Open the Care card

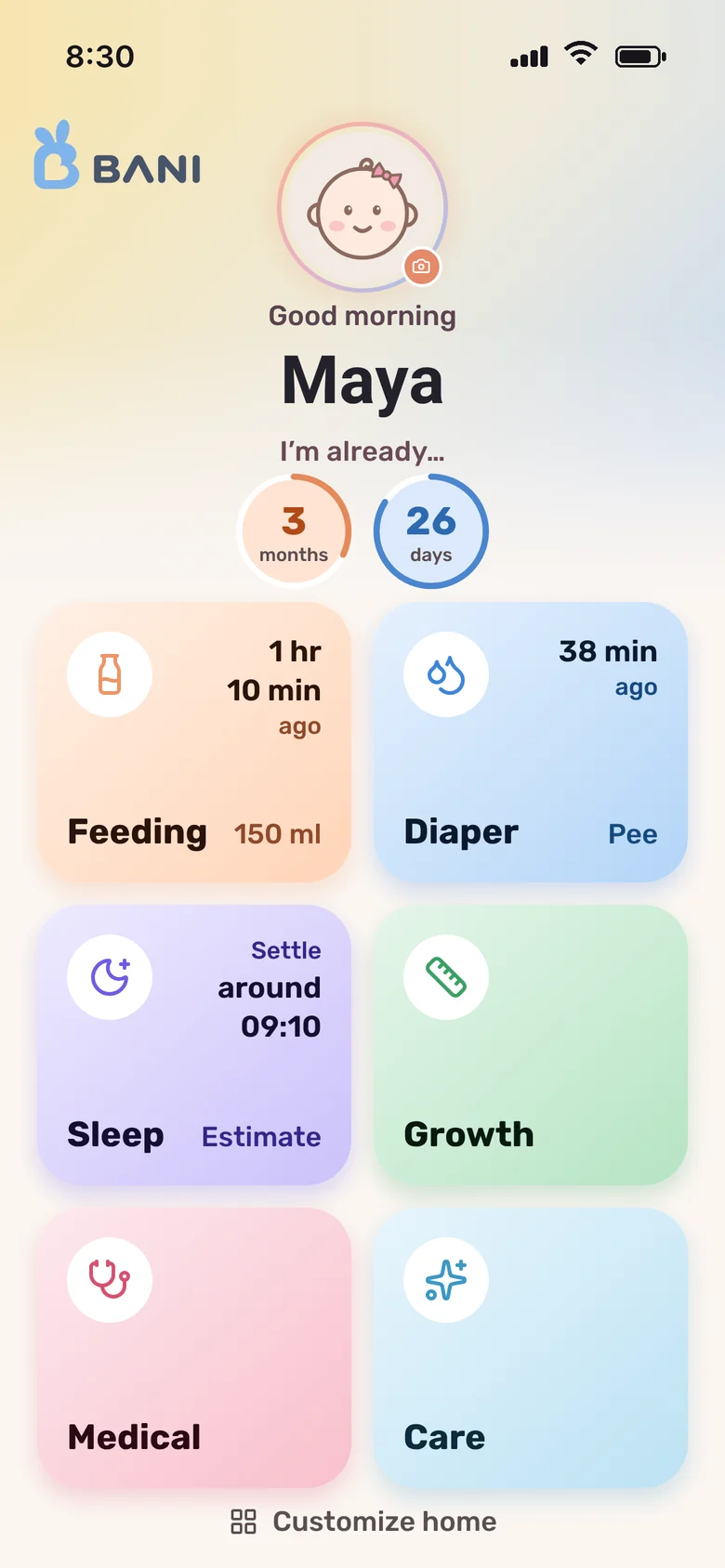coord(531,1348)
